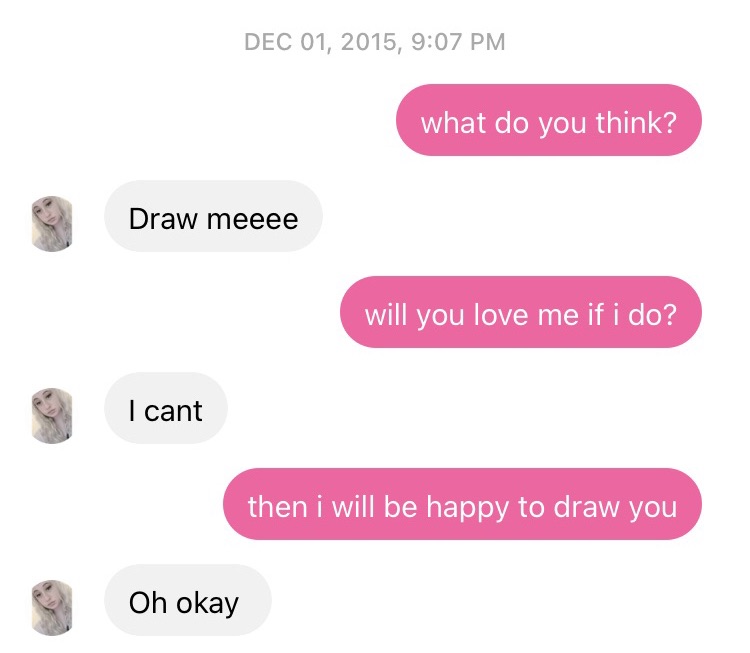Tap the profile picture next to "I cant"
Image resolution: width=750 pixels, height=653 pixels.
53,415
